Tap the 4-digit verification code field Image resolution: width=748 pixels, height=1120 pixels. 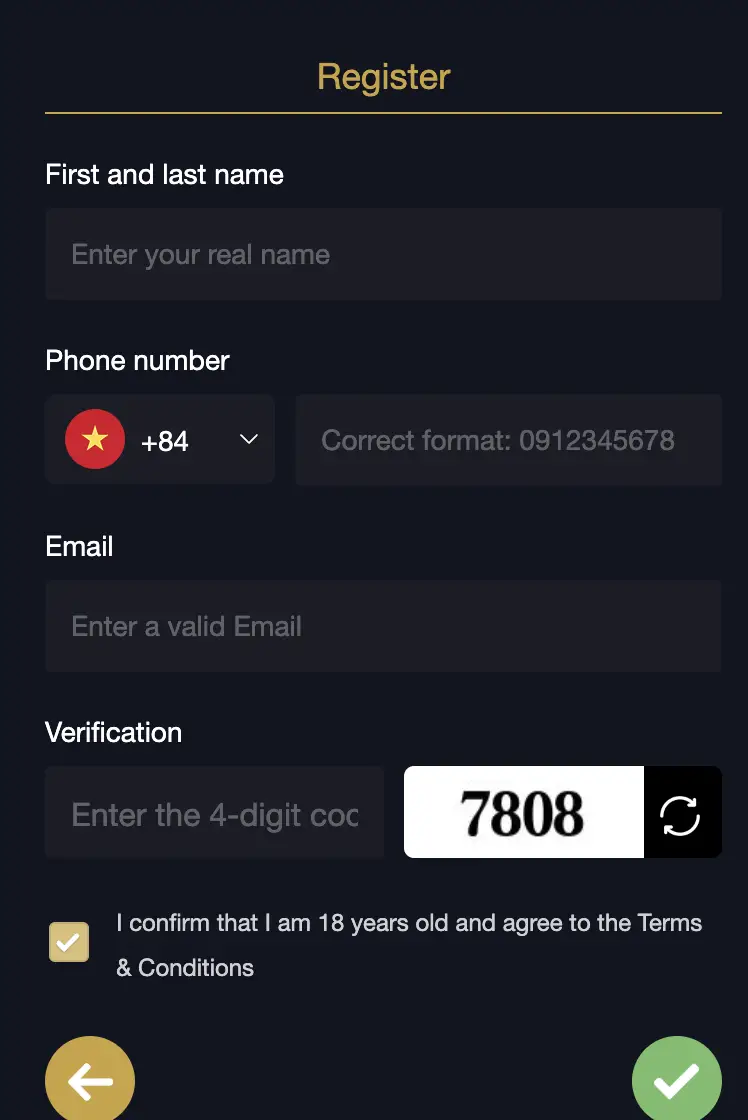pyautogui.click(x=214, y=812)
